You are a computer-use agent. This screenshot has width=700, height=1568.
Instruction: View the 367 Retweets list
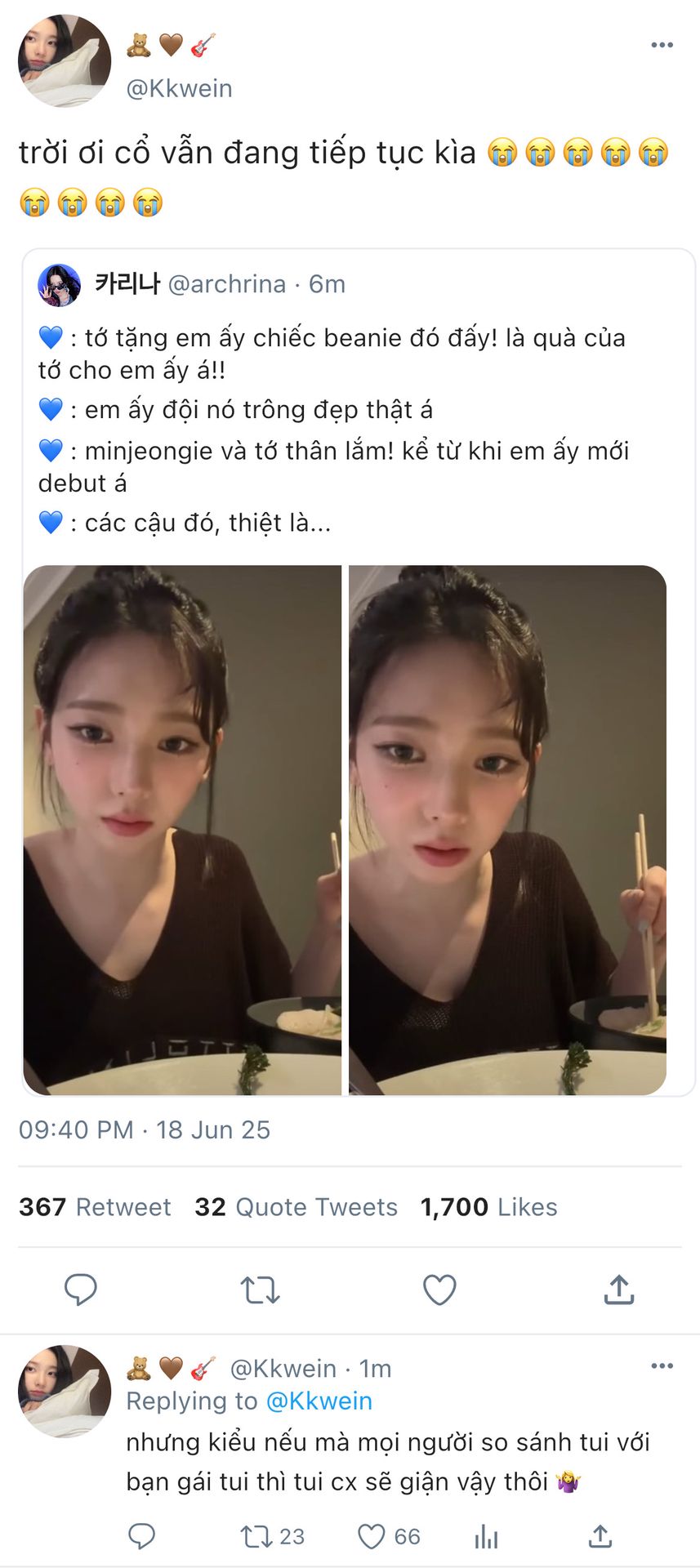pos(95,1207)
